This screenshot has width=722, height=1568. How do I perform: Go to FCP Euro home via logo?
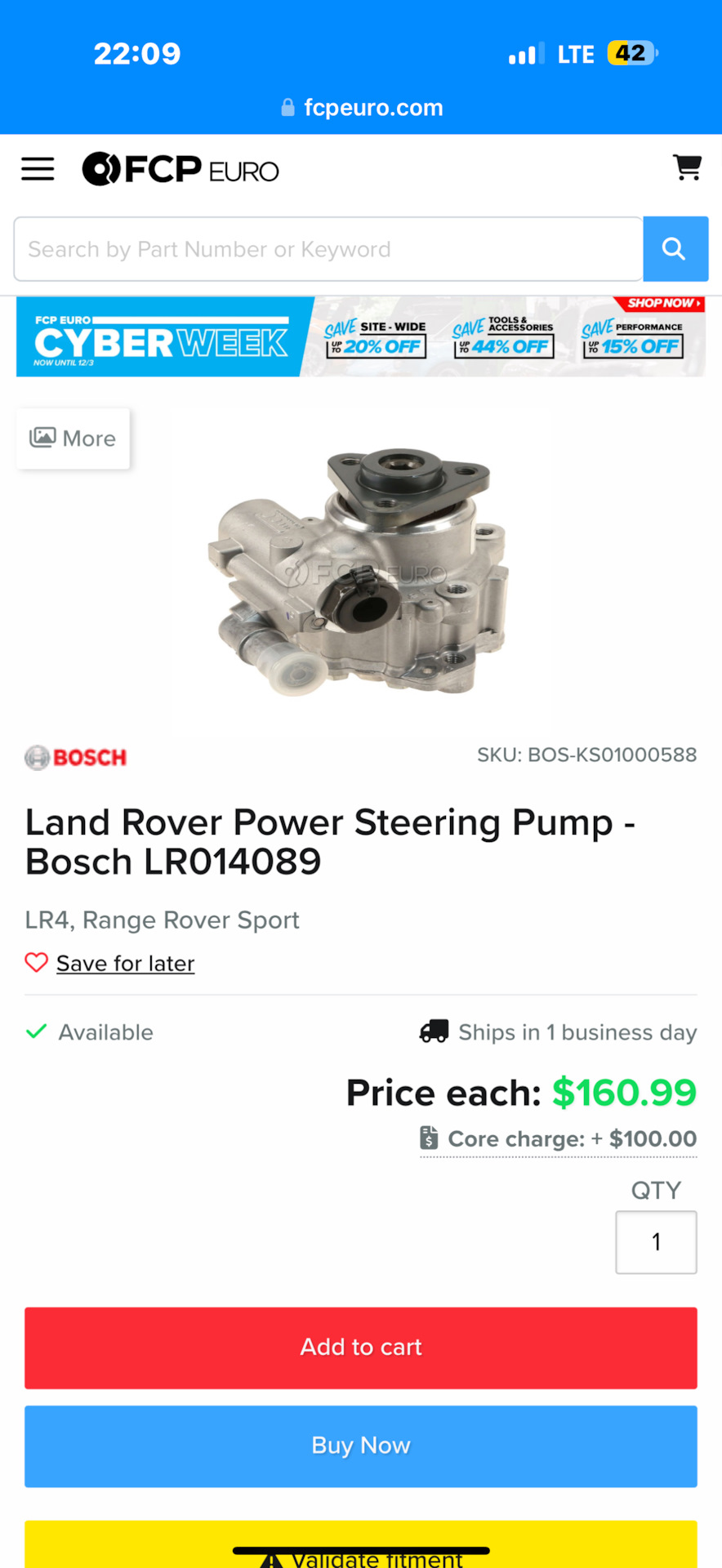(180, 170)
